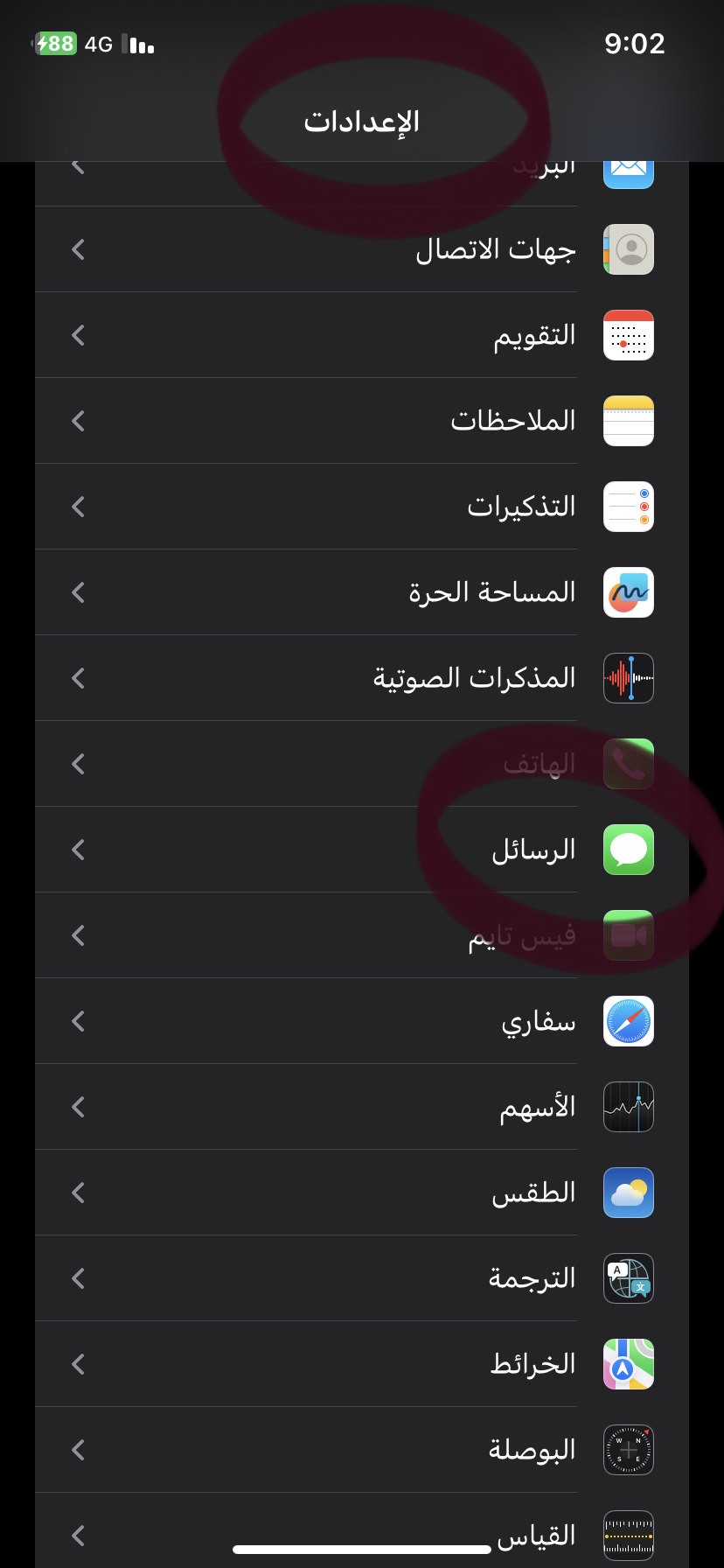Open الخرائط (Maps) settings

pos(362,1364)
